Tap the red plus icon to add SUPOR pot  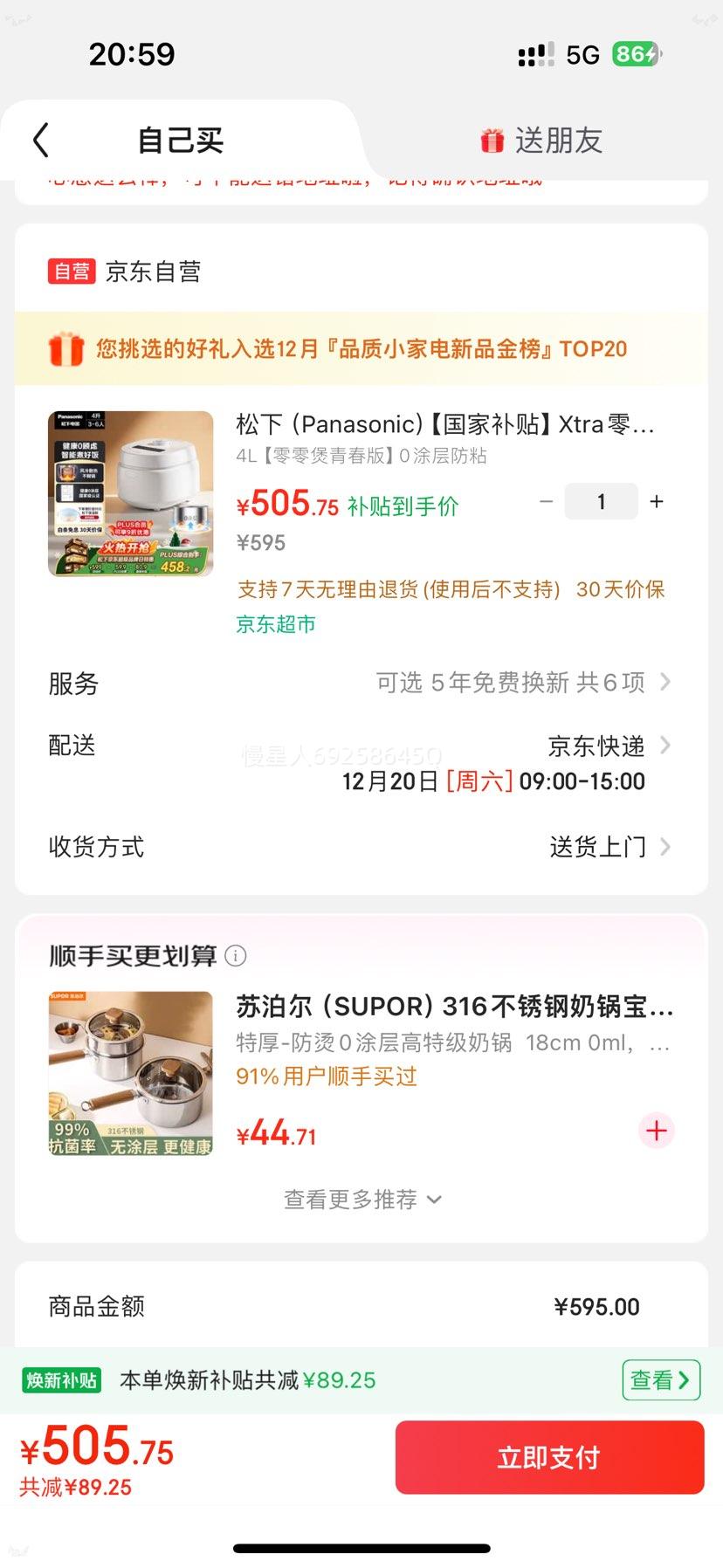click(656, 1131)
